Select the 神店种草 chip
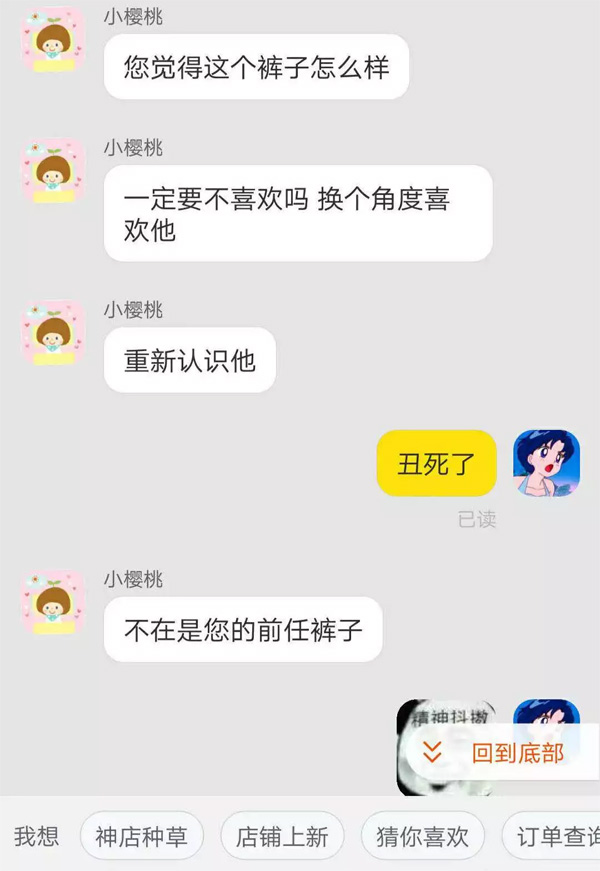This screenshot has width=600, height=871. click(141, 836)
